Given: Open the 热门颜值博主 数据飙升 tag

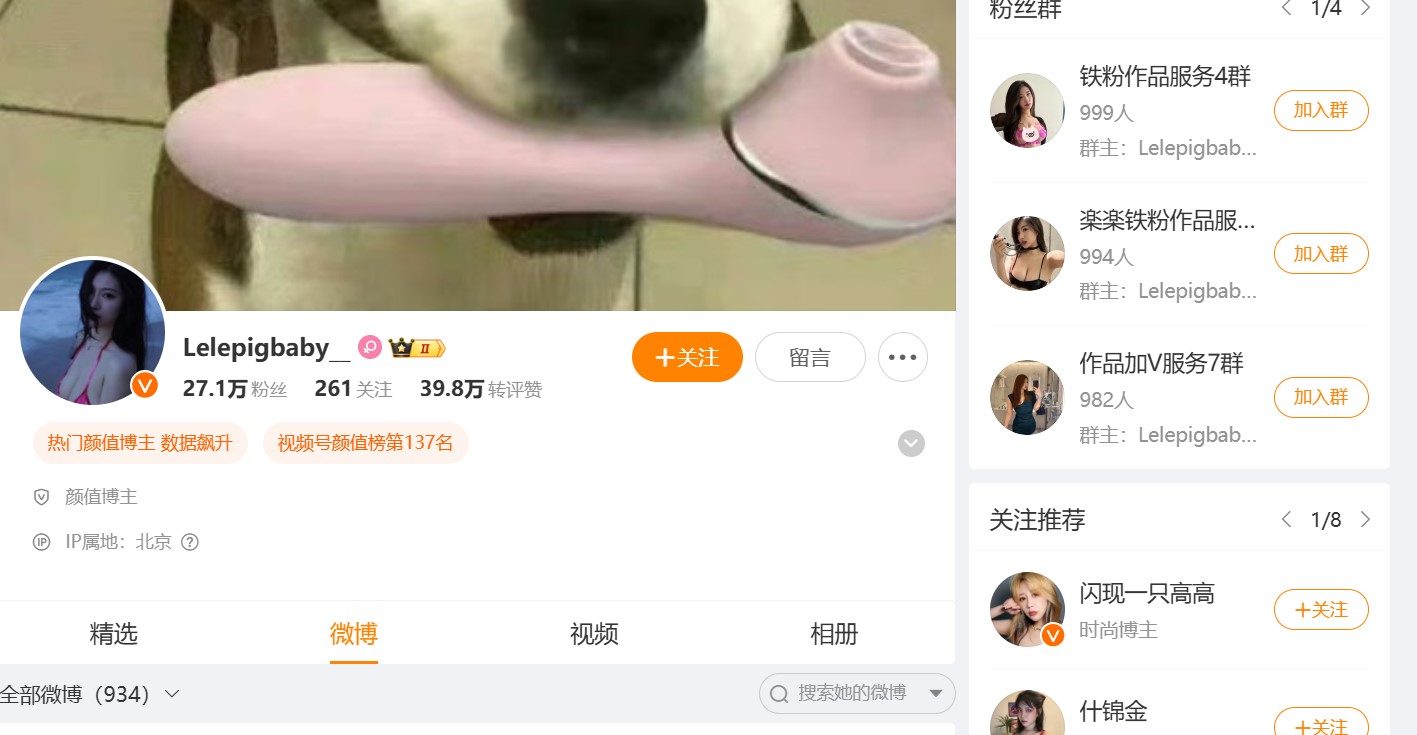Looking at the screenshot, I should coord(140,443).
